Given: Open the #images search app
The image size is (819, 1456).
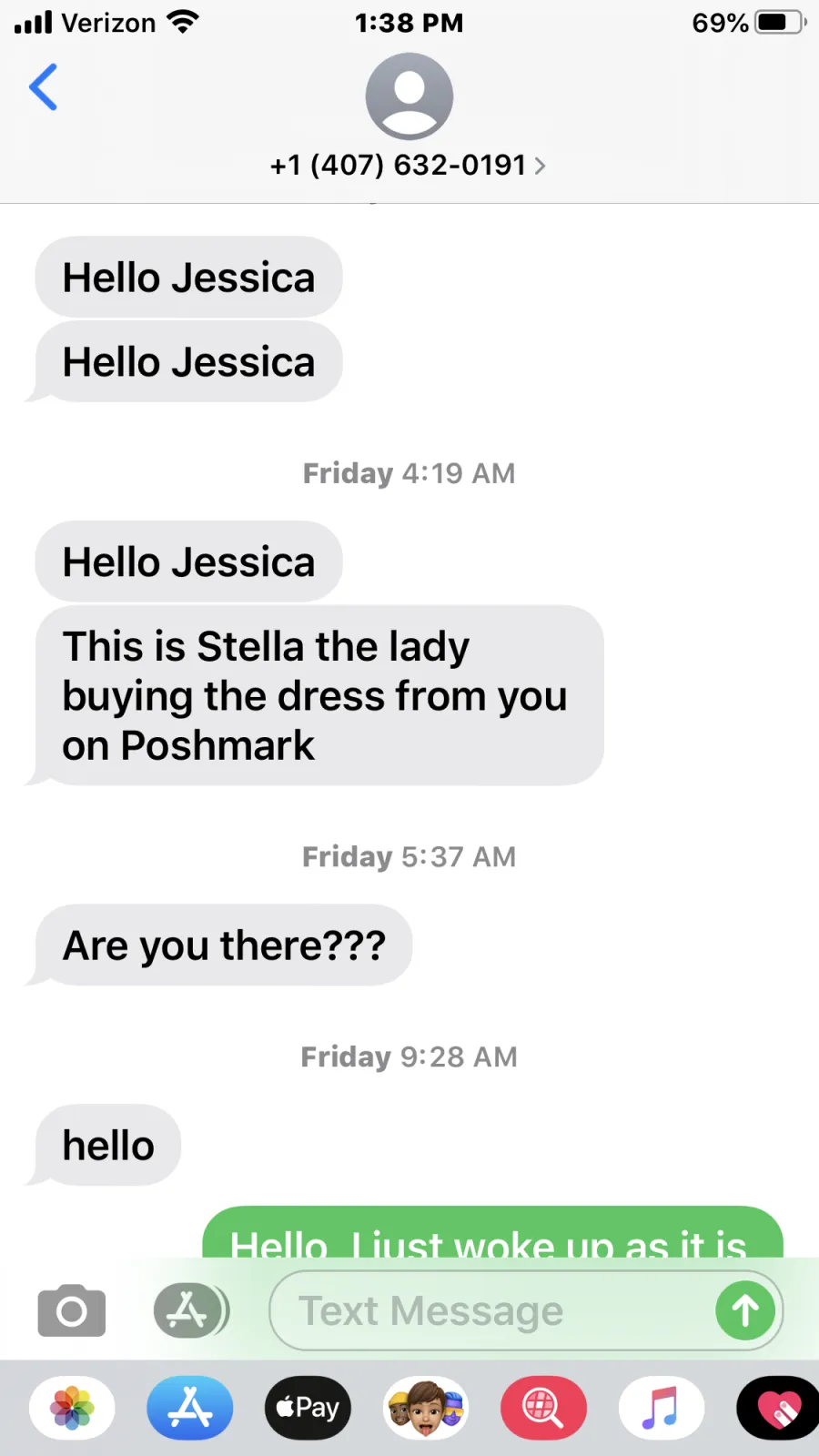Looking at the screenshot, I should click(543, 1408).
